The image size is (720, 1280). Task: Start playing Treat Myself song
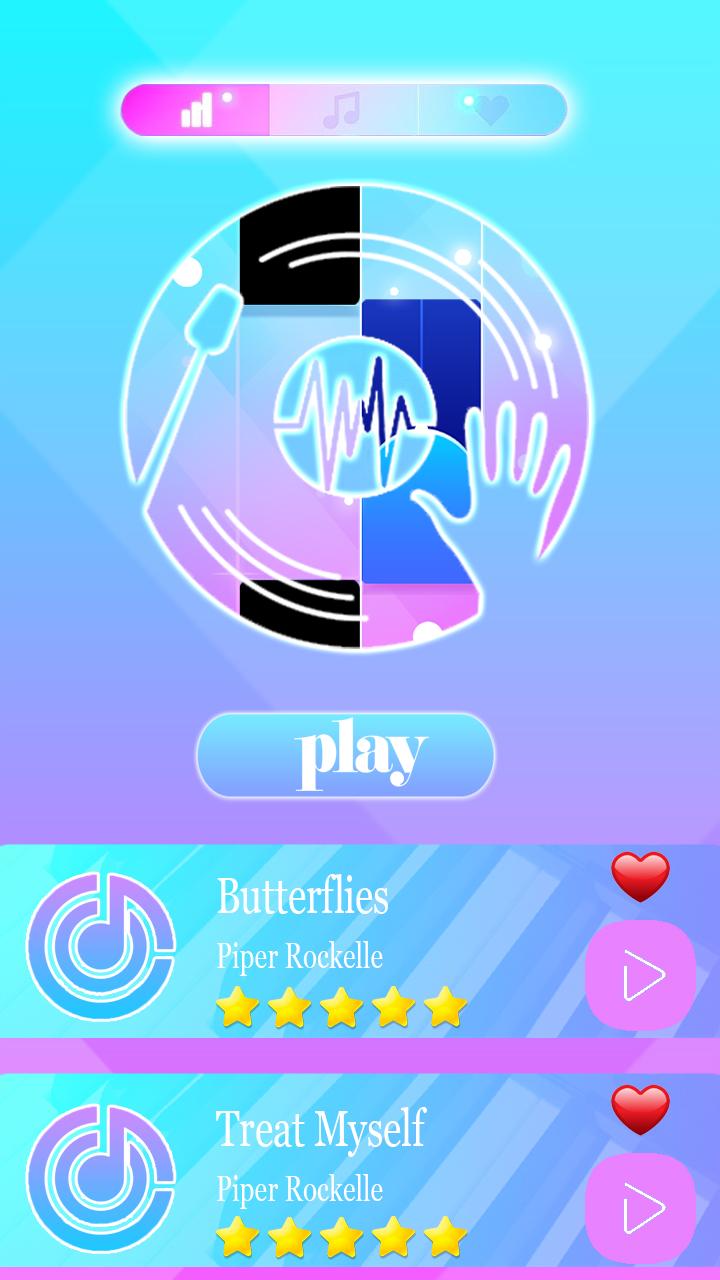(640, 1209)
